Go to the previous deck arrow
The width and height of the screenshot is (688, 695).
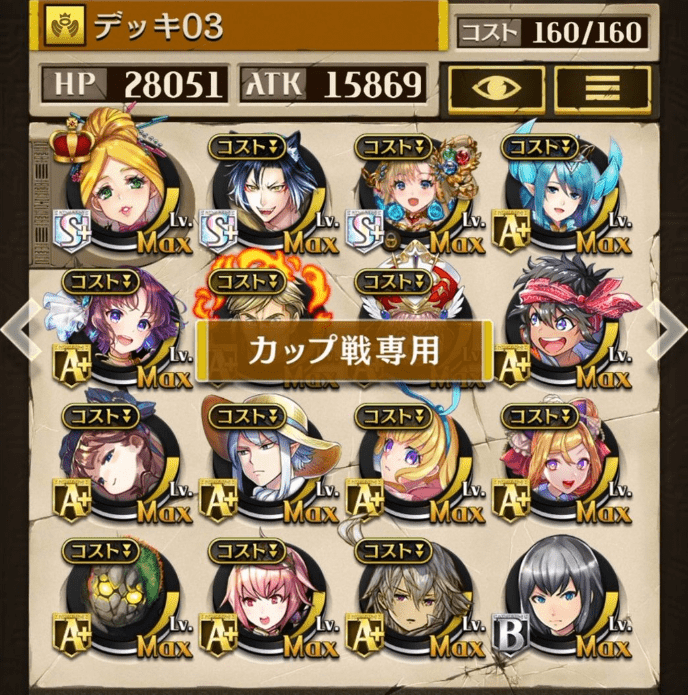(12, 327)
